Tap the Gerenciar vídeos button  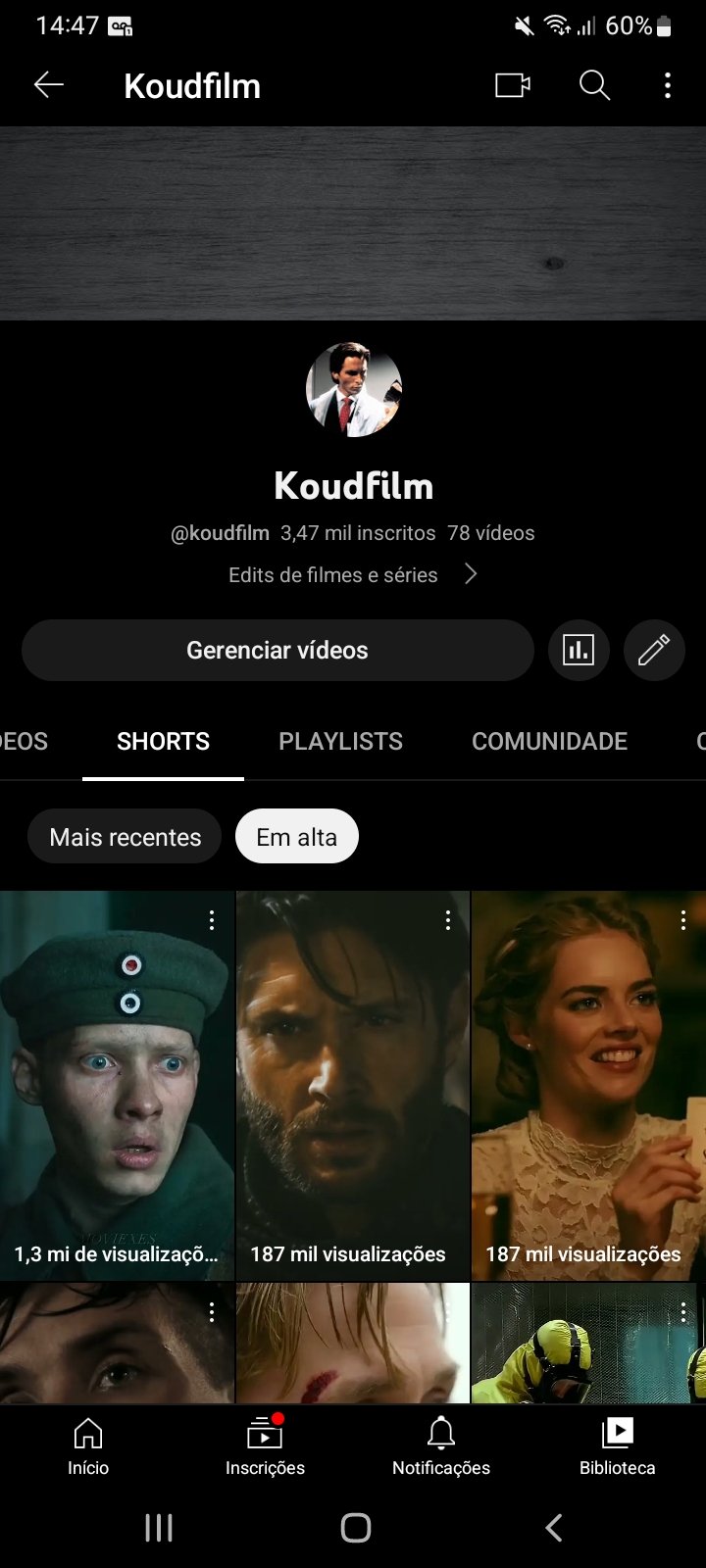277,650
